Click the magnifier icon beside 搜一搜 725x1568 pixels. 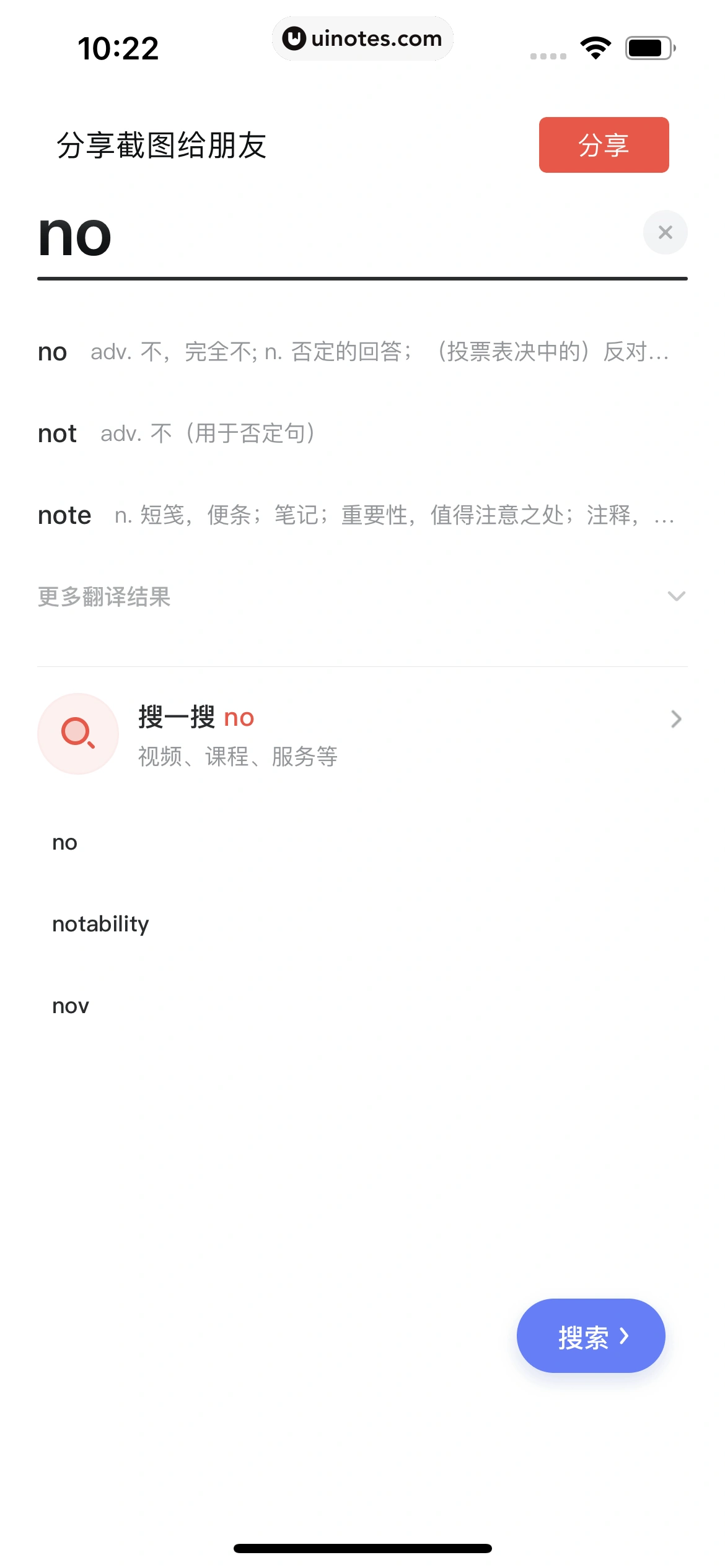point(77,734)
